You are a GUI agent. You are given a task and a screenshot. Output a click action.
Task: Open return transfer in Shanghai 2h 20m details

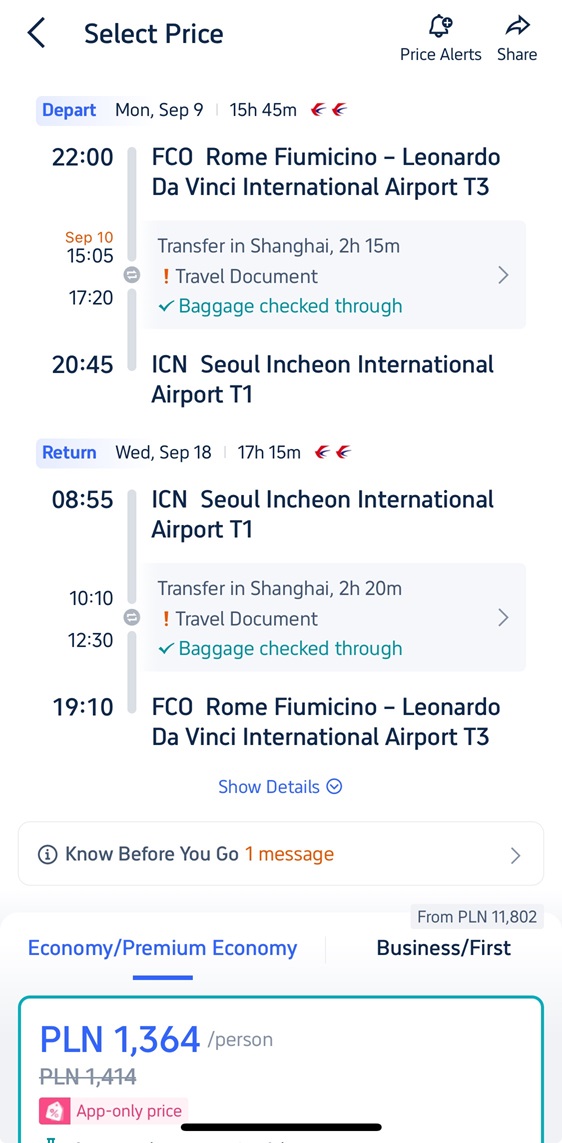[334, 617]
